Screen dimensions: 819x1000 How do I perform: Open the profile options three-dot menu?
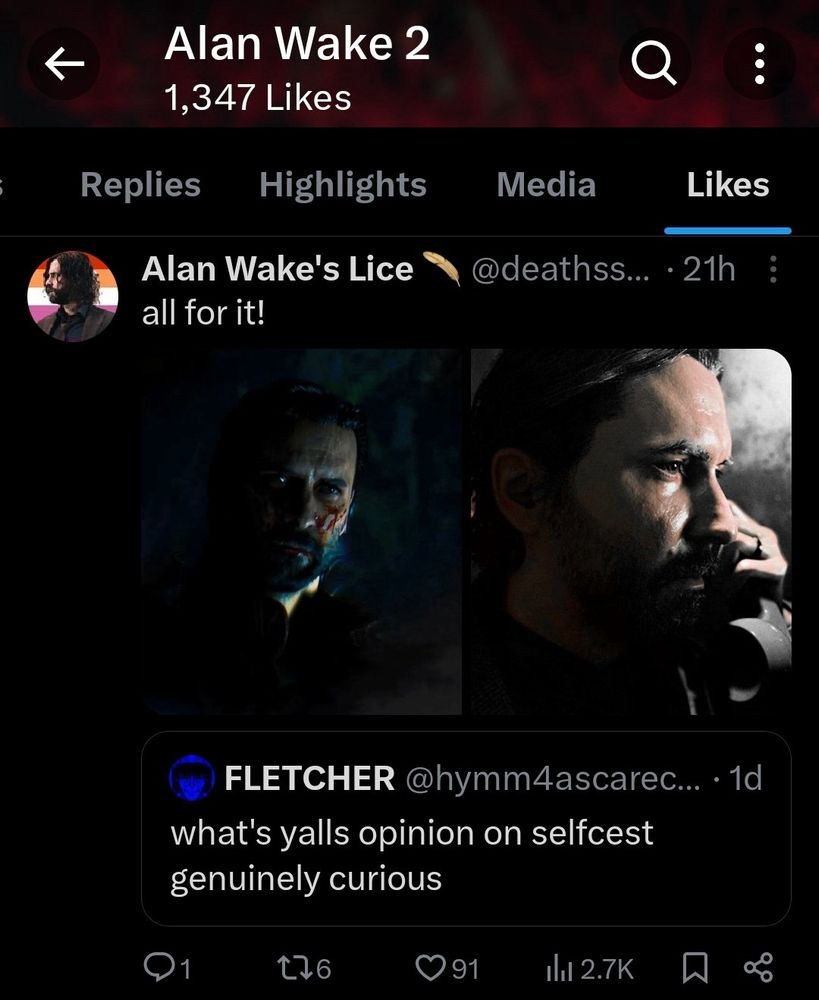point(760,63)
